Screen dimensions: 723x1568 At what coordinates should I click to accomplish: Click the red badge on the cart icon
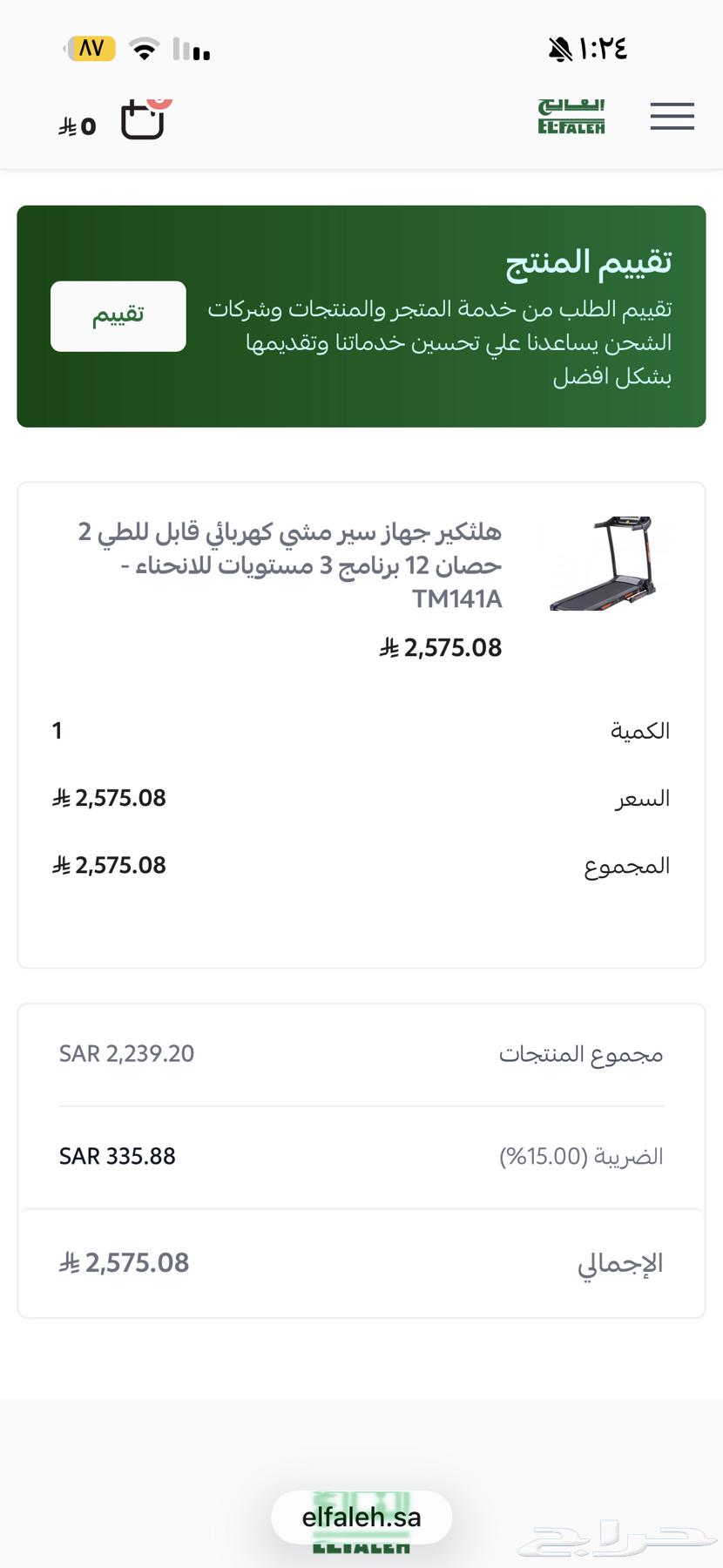[160, 101]
